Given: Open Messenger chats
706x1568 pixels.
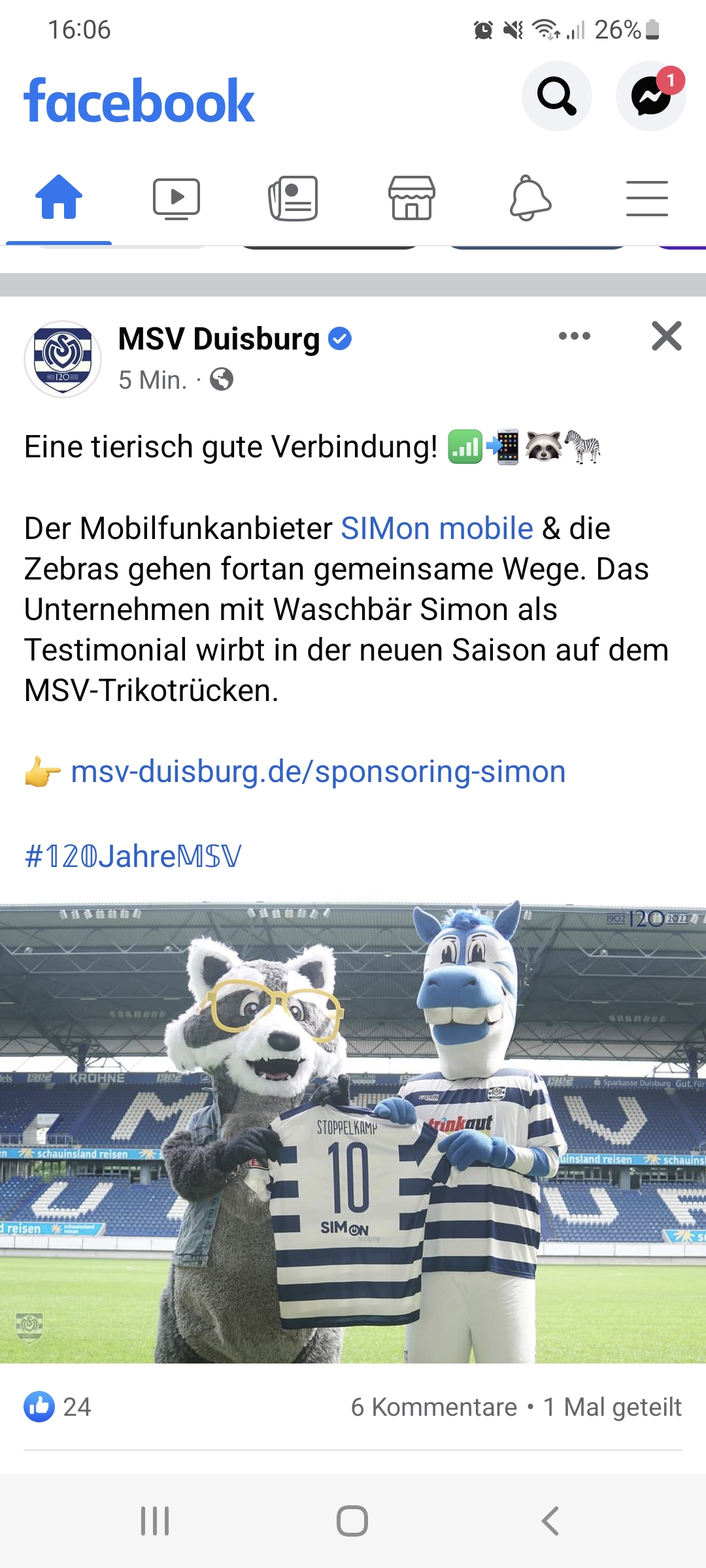Looking at the screenshot, I should tap(650, 96).
